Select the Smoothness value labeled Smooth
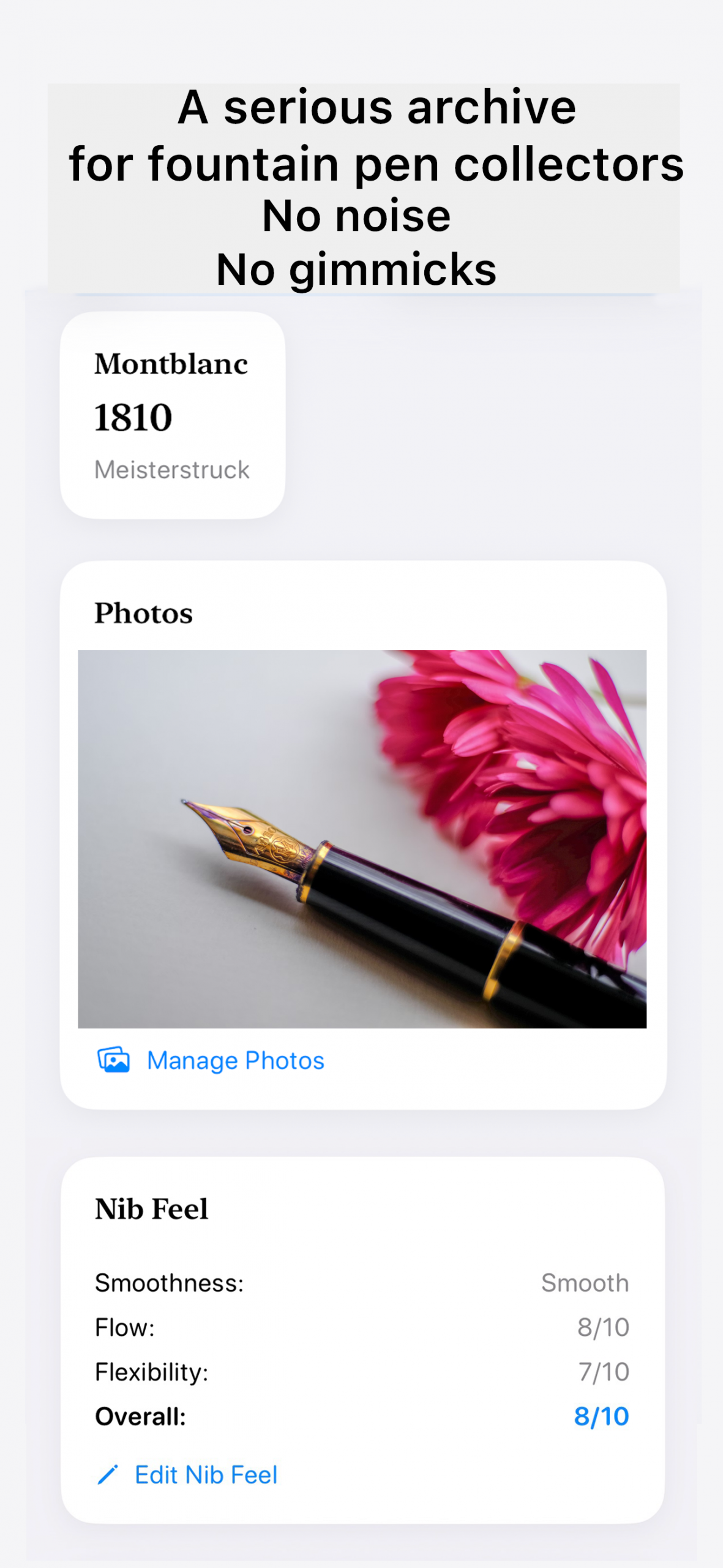 585,1282
